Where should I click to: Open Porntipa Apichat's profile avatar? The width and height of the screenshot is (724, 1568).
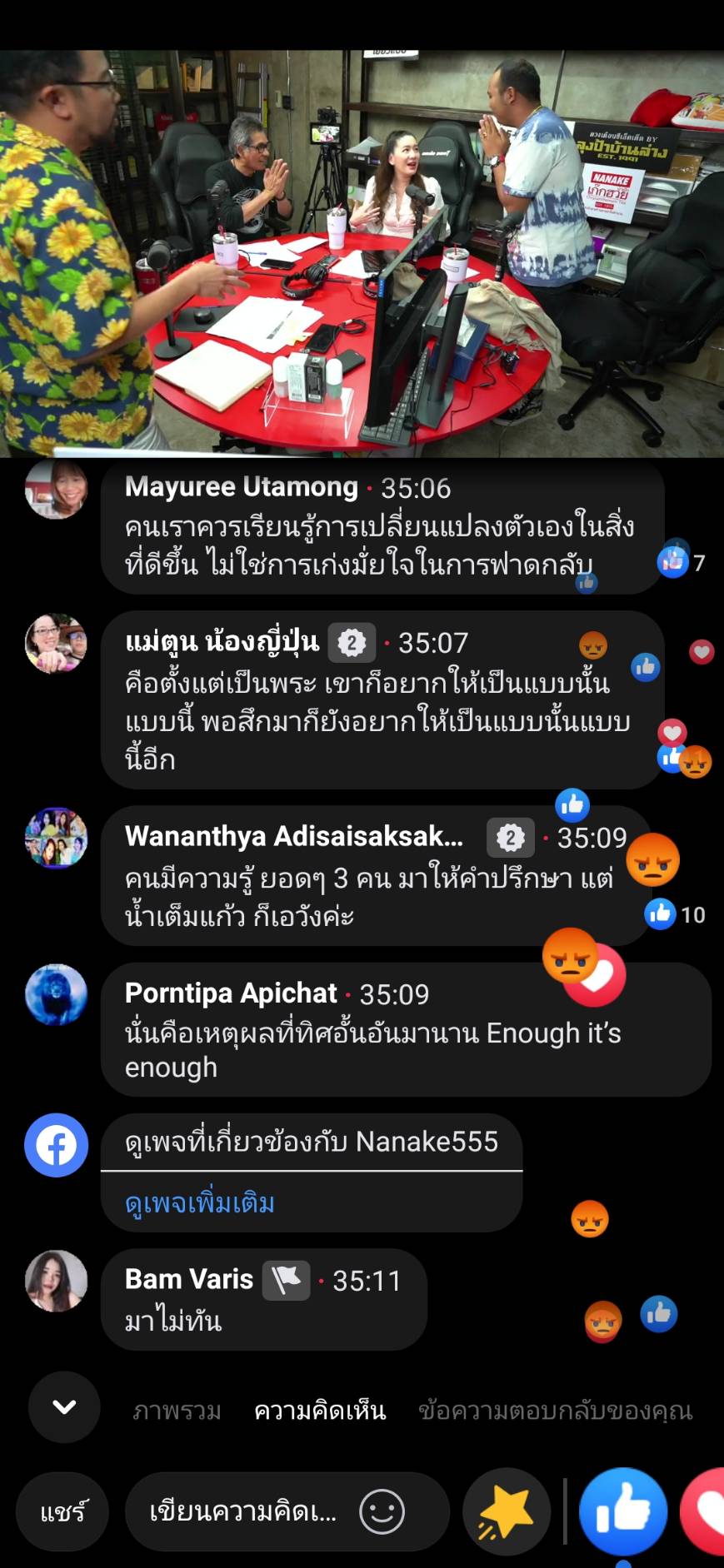pos(56,994)
